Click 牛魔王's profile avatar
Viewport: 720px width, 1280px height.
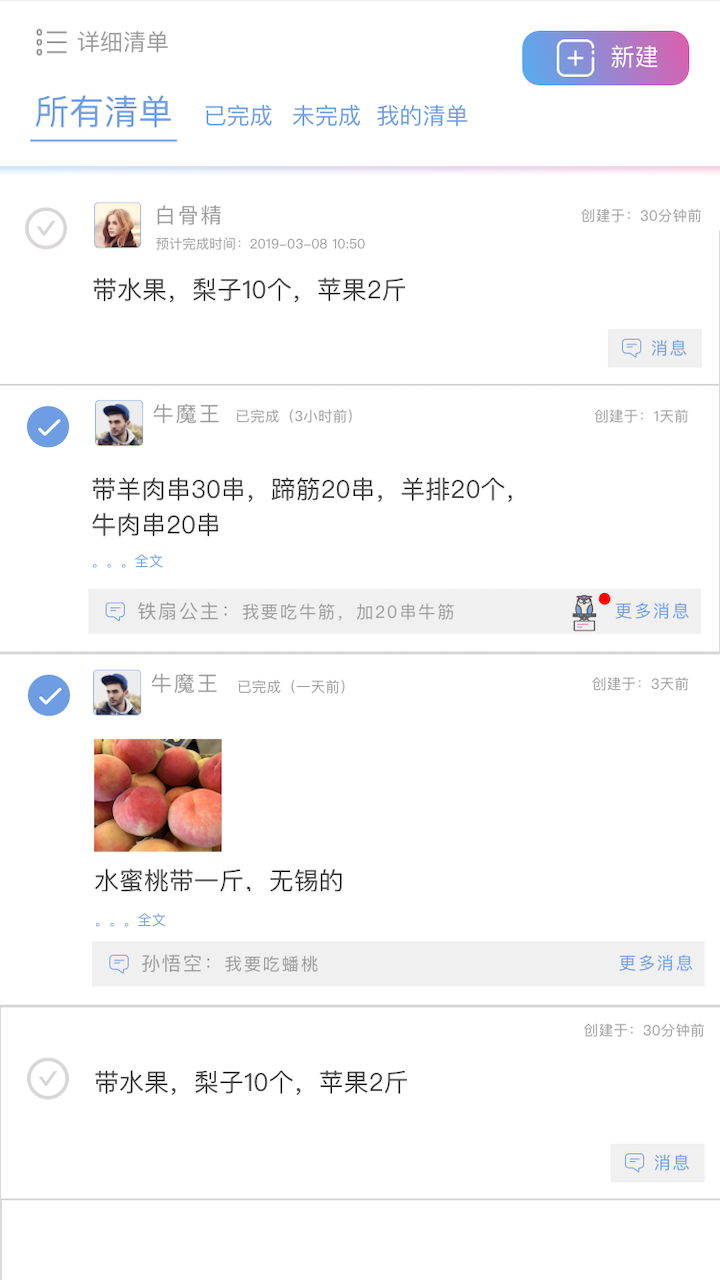click(117, 423)
